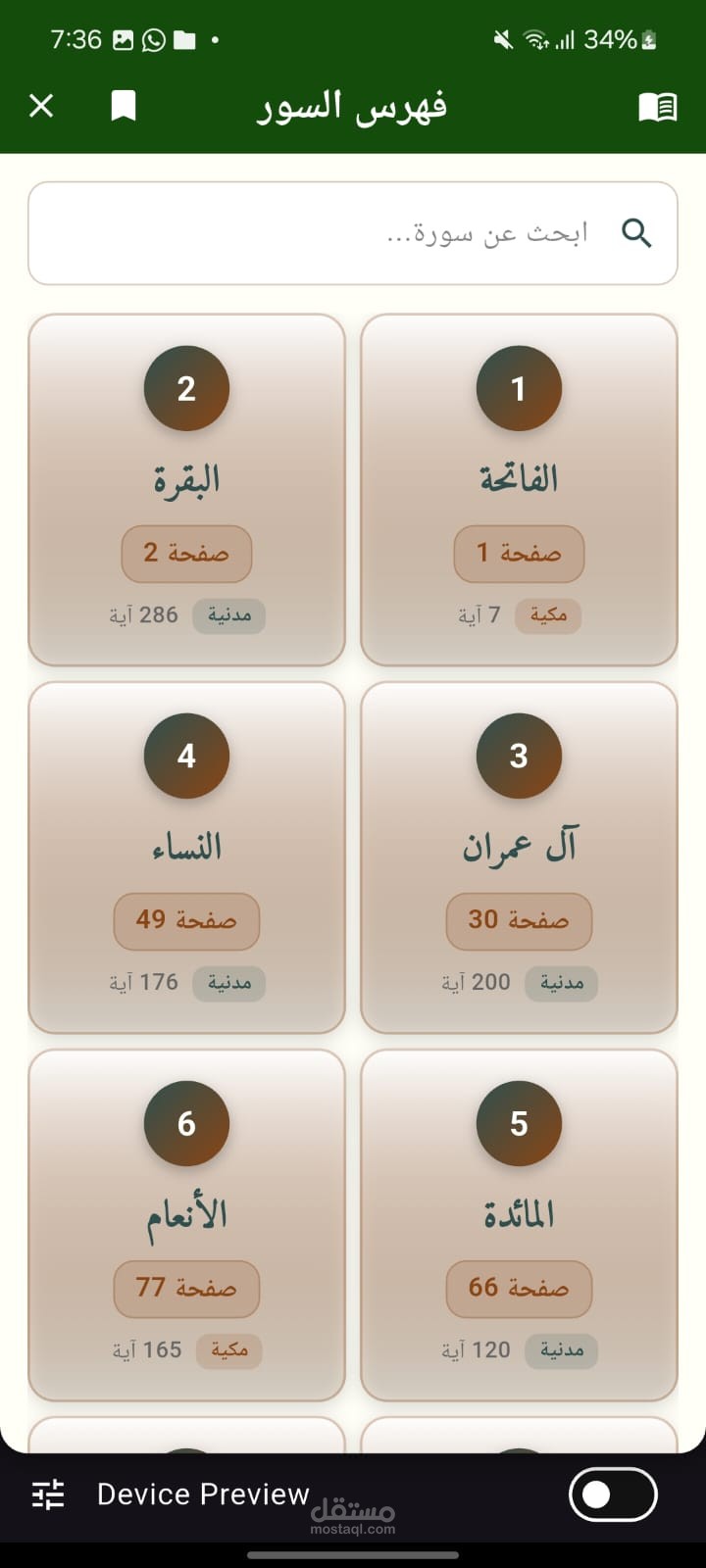This screenshot has width=706, height=1568.
Task: Open surah المائدة card
Action: point(519,1225)
